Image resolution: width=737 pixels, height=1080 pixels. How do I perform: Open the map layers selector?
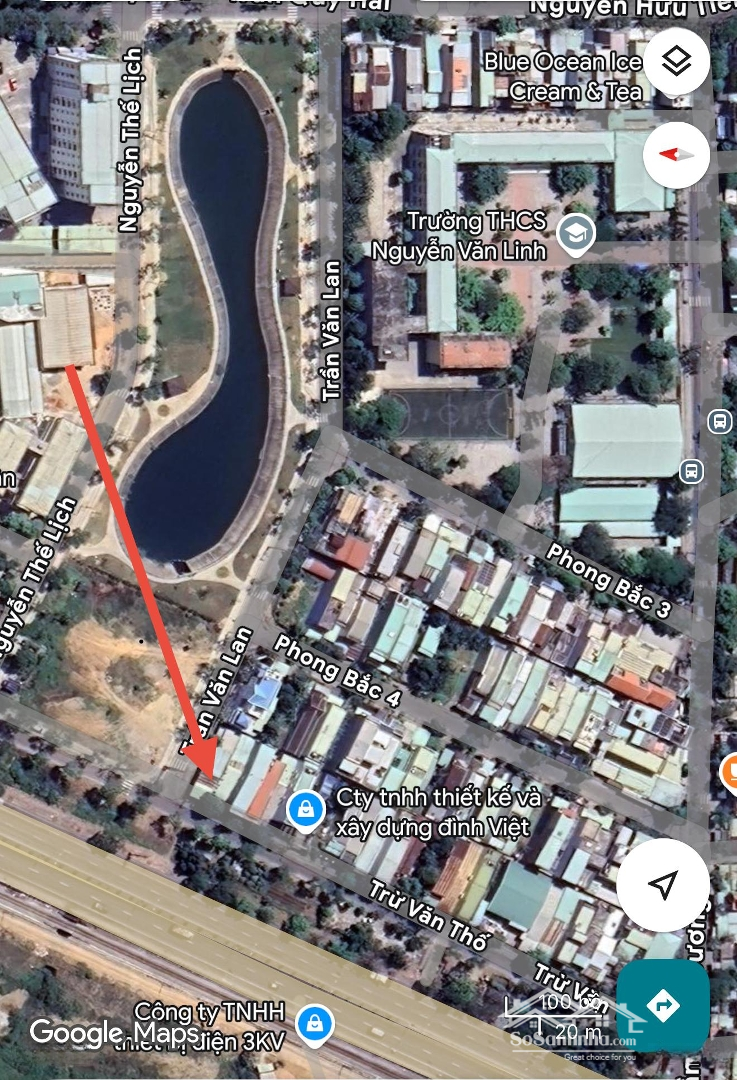click(677, 62)
